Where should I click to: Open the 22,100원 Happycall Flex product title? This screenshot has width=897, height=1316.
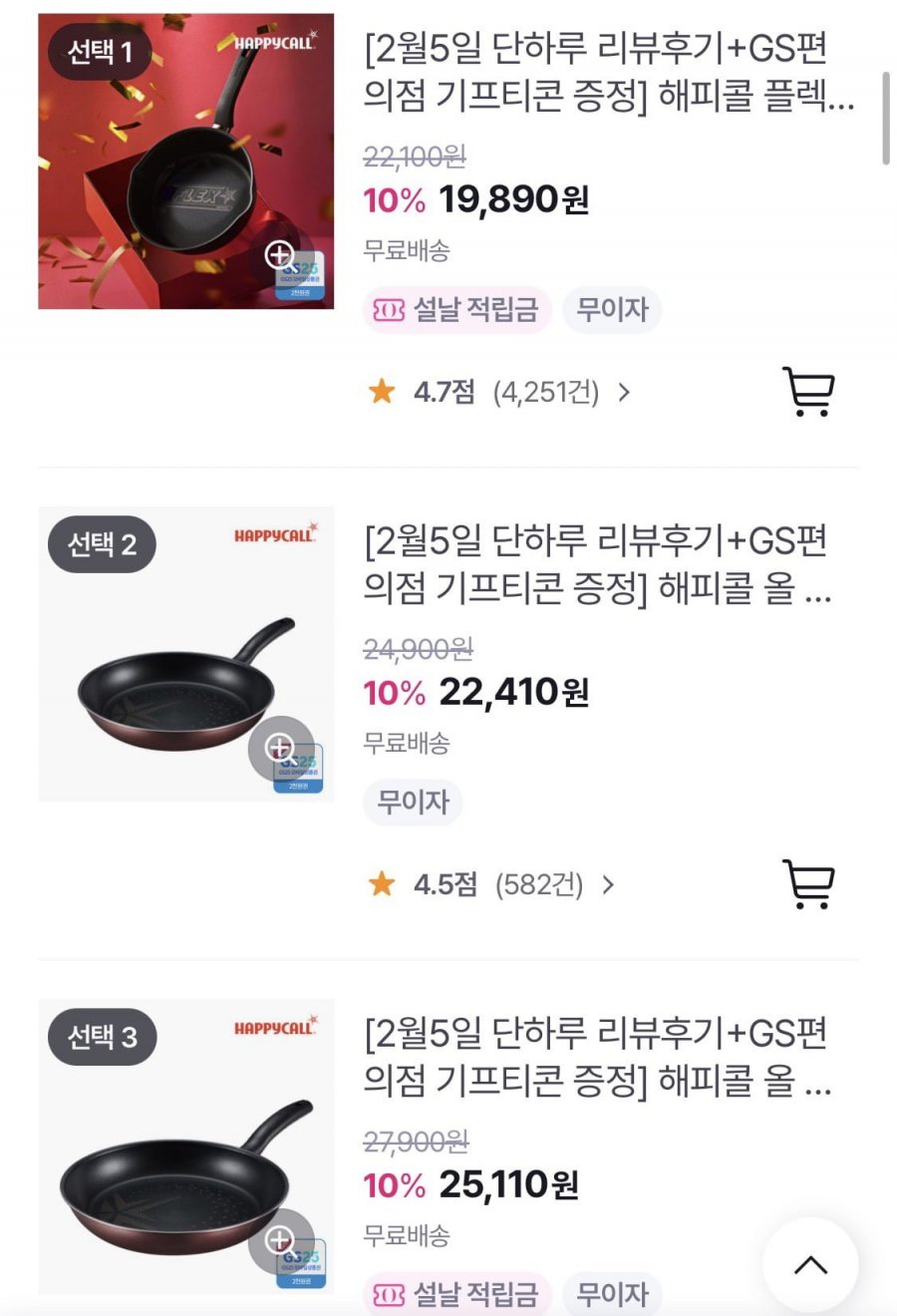click(x=608, y=74)
